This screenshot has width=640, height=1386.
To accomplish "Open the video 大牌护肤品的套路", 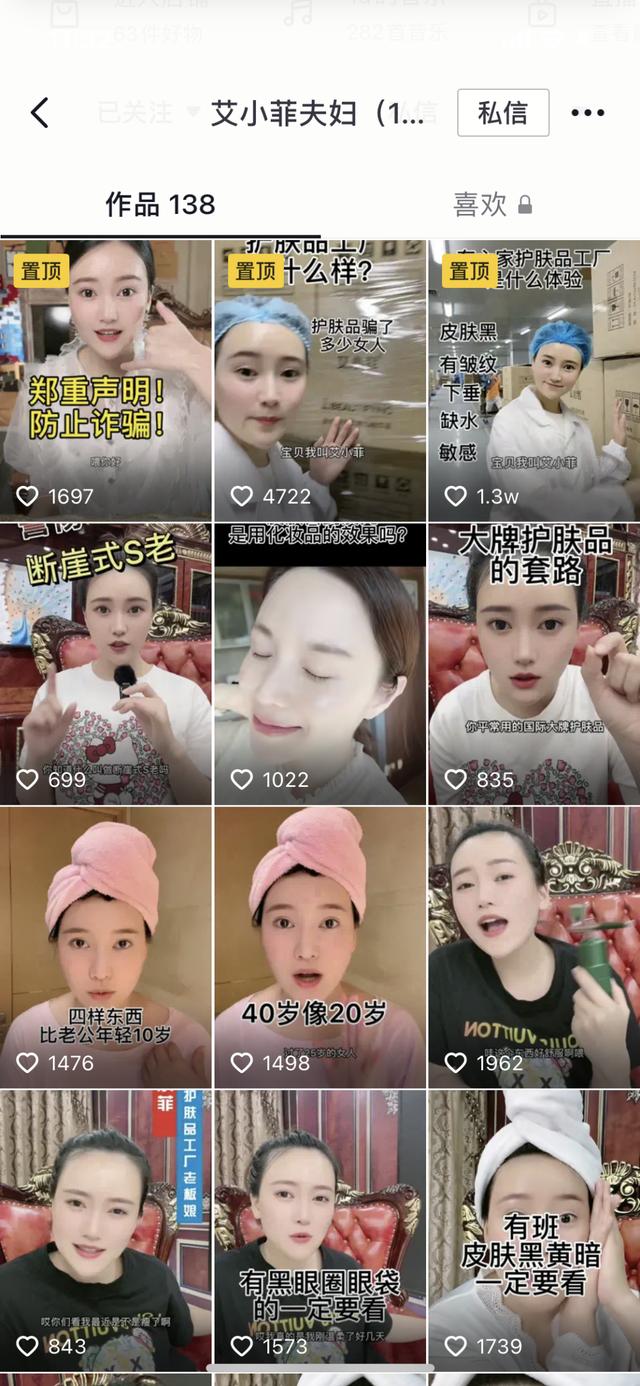I will click(x=534, y=664).
